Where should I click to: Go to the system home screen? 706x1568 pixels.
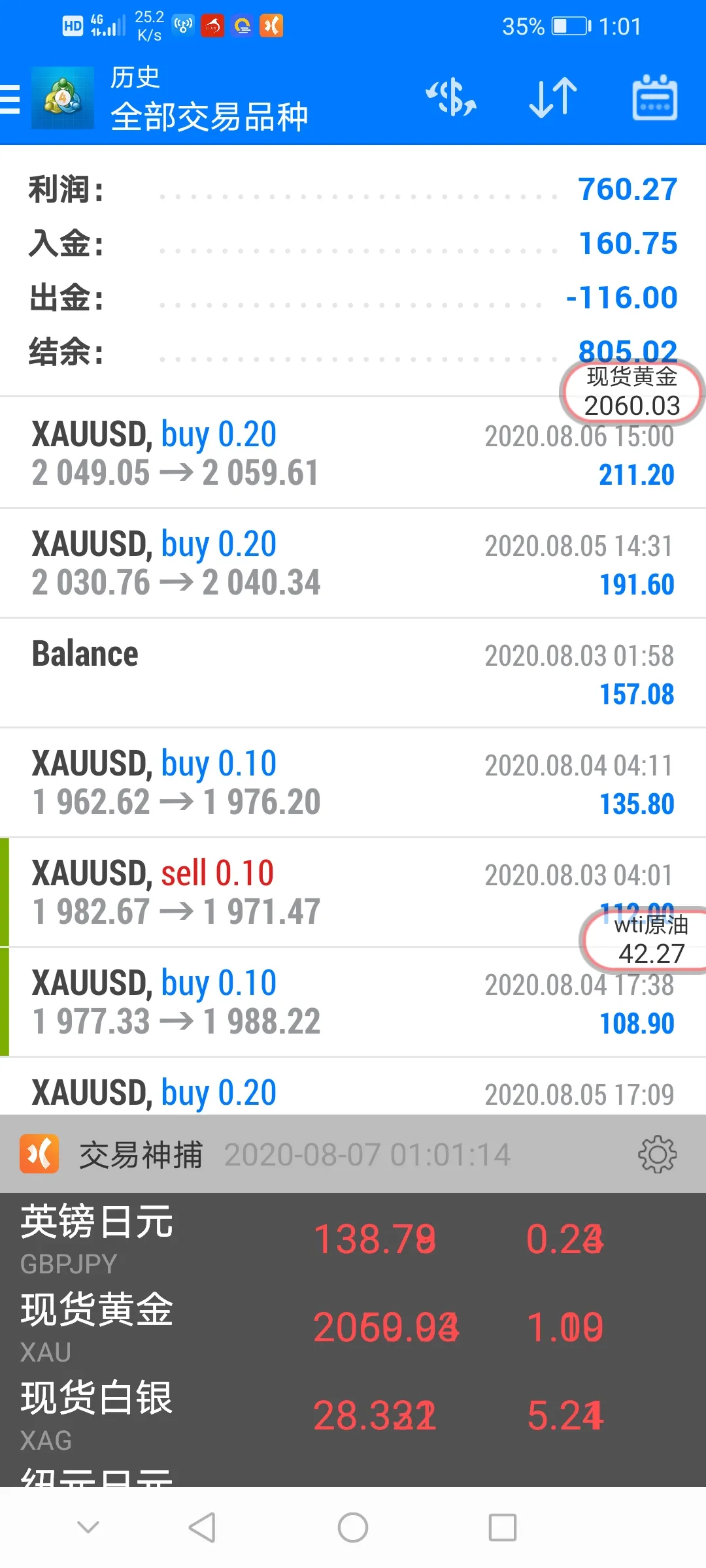pyautogui.click(x=353, y=1527)
